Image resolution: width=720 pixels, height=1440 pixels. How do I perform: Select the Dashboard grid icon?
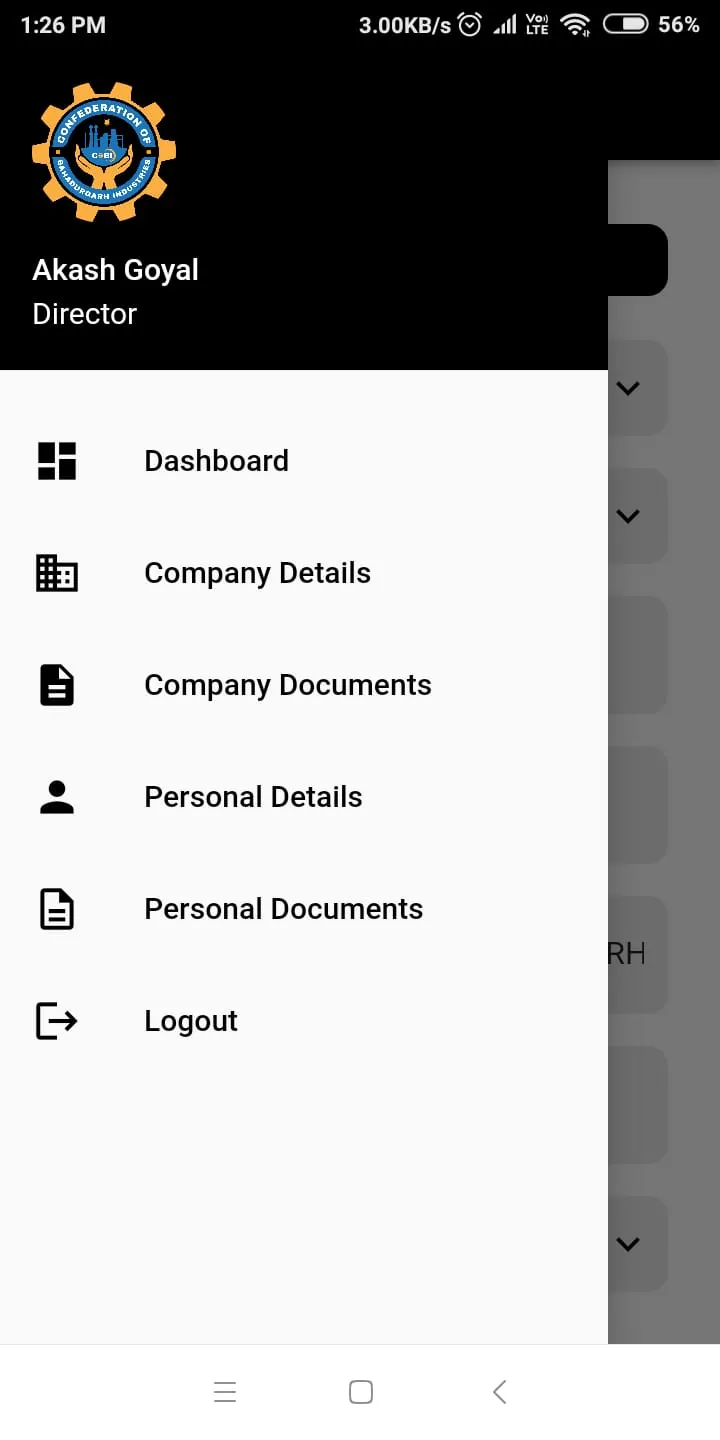click(x=56, y=460)
